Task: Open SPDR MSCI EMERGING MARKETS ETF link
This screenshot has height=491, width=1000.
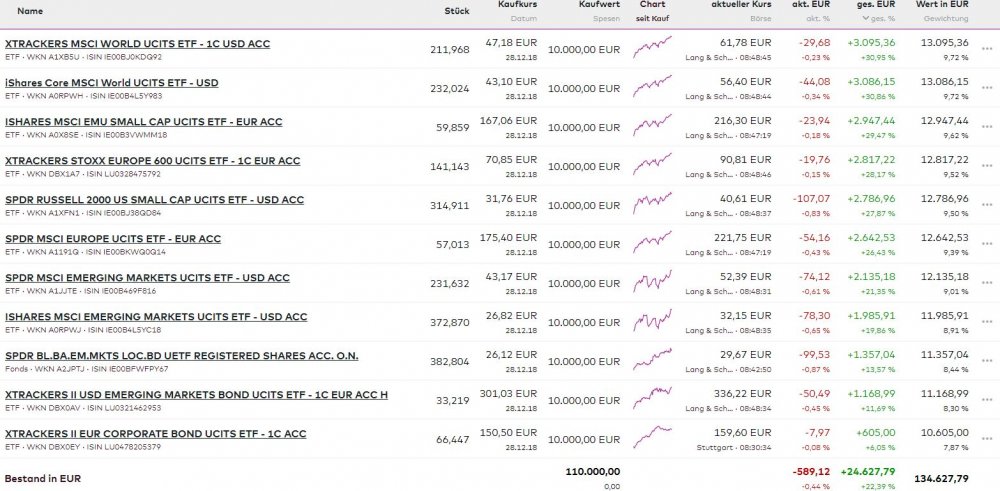Action: (147, 278)
